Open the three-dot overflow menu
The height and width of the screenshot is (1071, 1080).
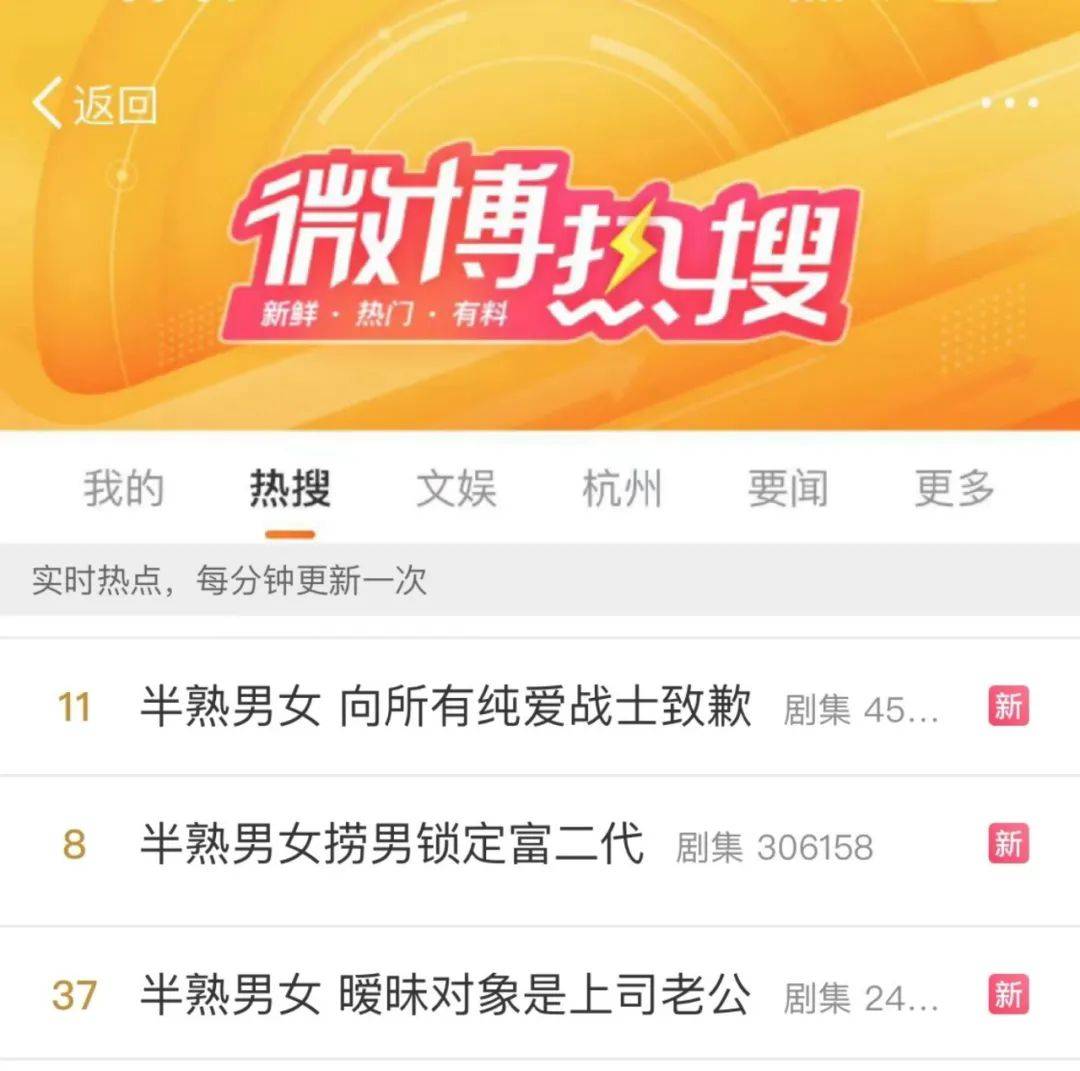point(1009,102)
